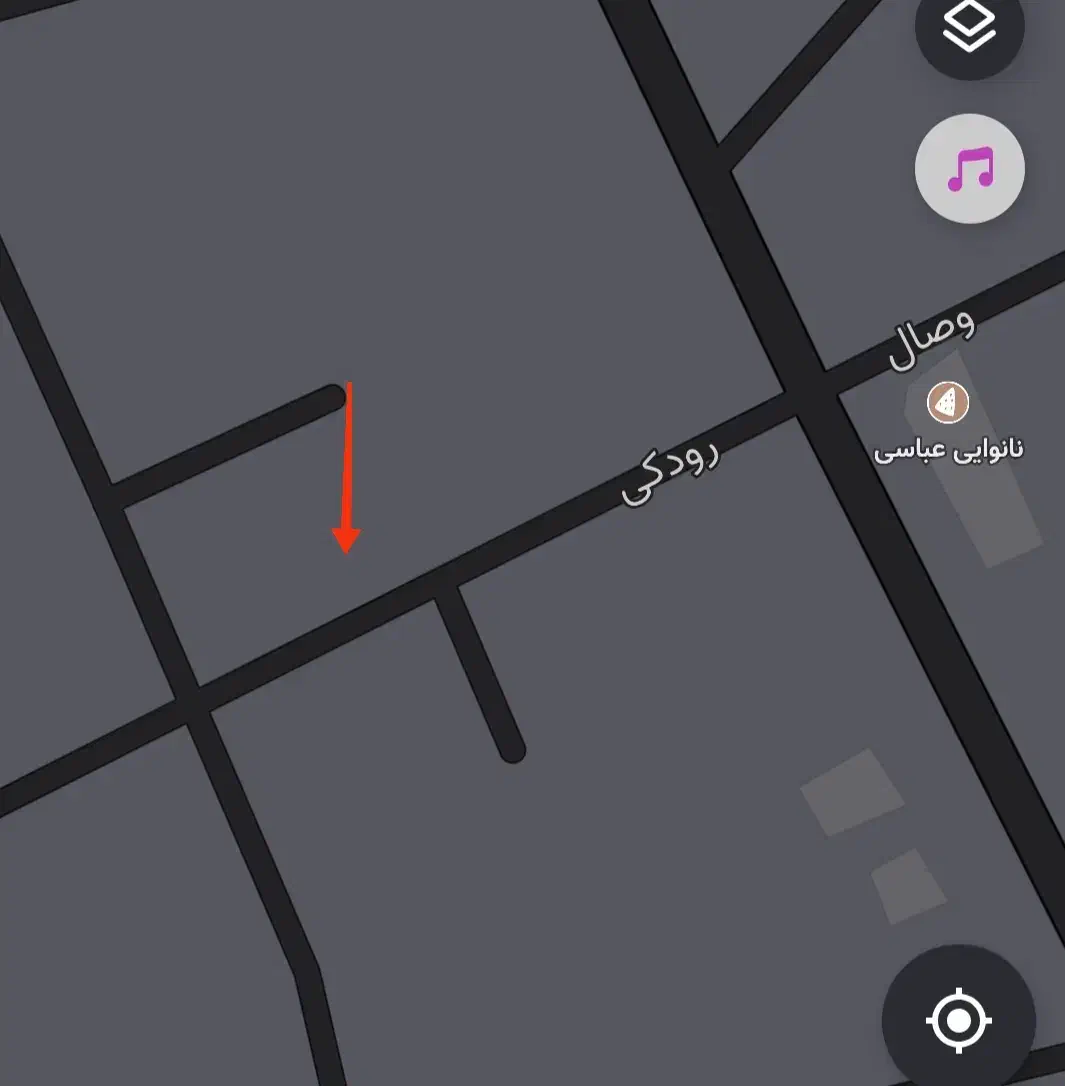Center map on my current location
The image size is (1065, 1086).
(x=958, y=1021)
